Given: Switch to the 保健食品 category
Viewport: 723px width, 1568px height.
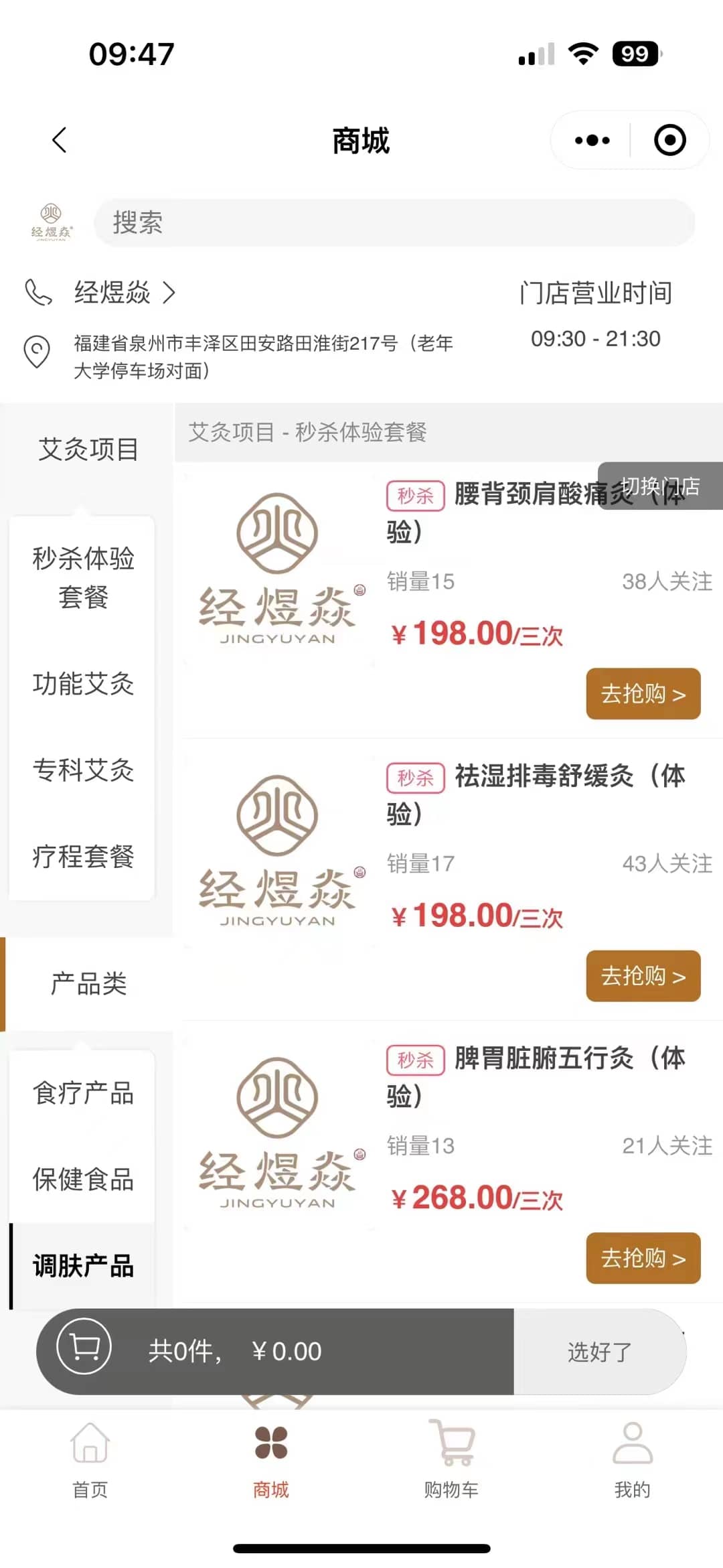Looking at the screenshot, I should (83, 1180).
